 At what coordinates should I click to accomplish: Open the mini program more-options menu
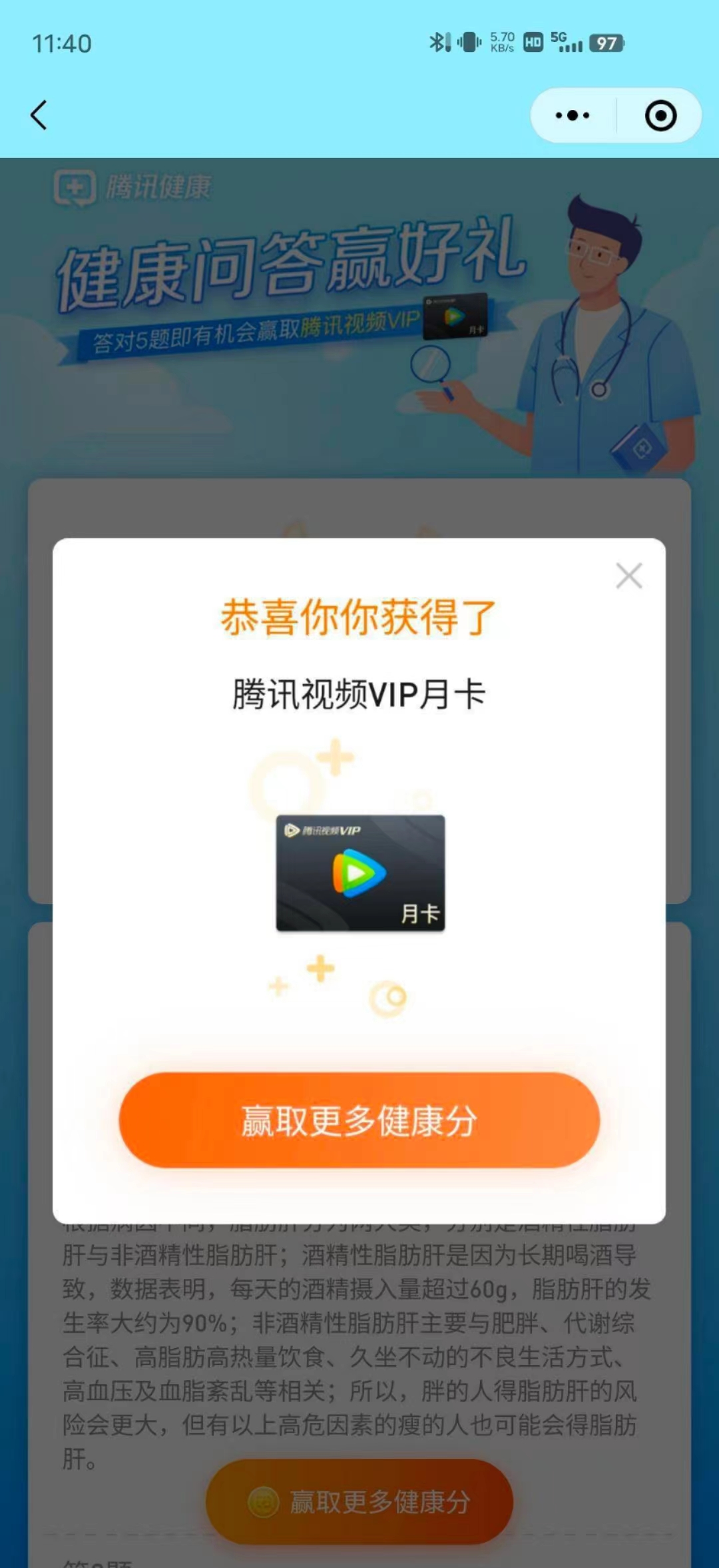point(573,115)
